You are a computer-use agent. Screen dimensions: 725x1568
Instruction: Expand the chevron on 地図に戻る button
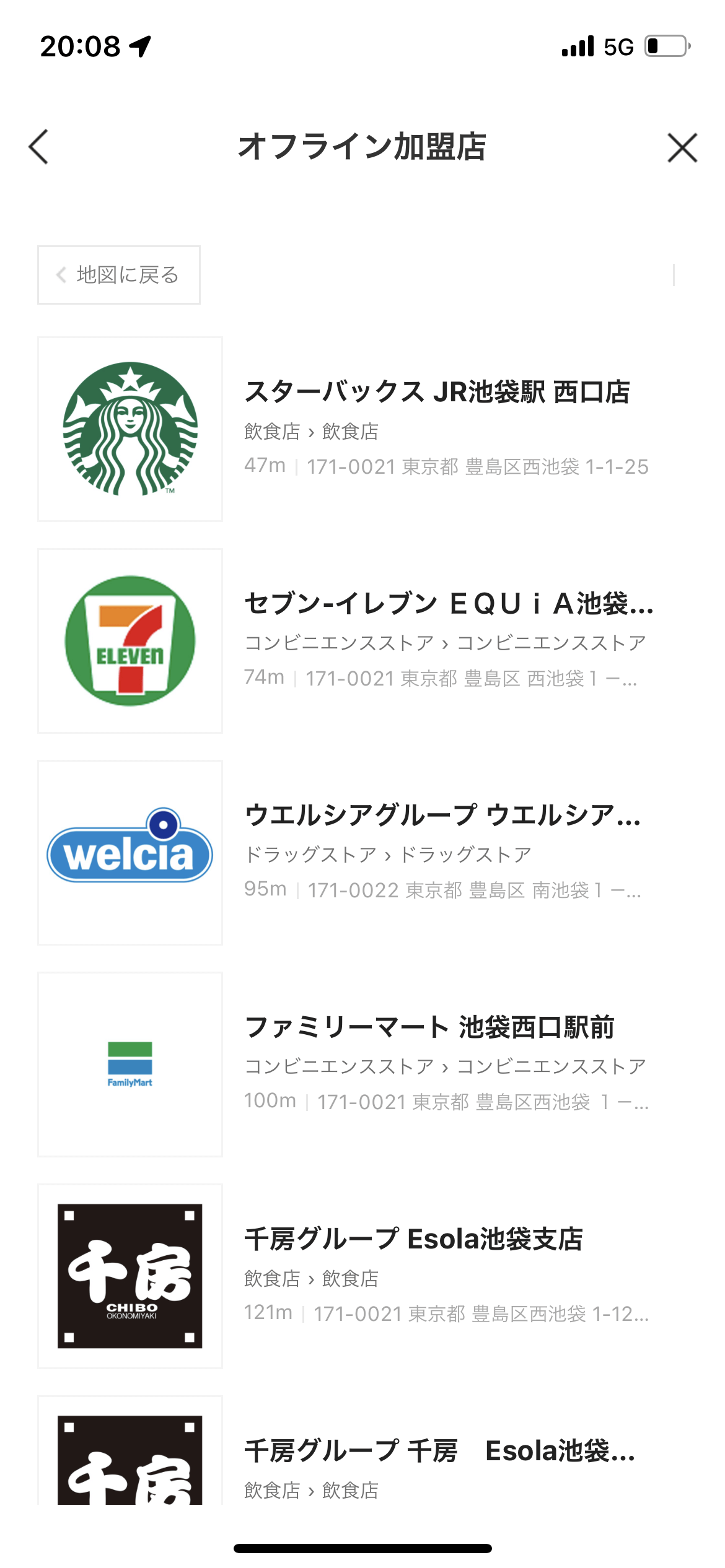click(x=61, y=274)
